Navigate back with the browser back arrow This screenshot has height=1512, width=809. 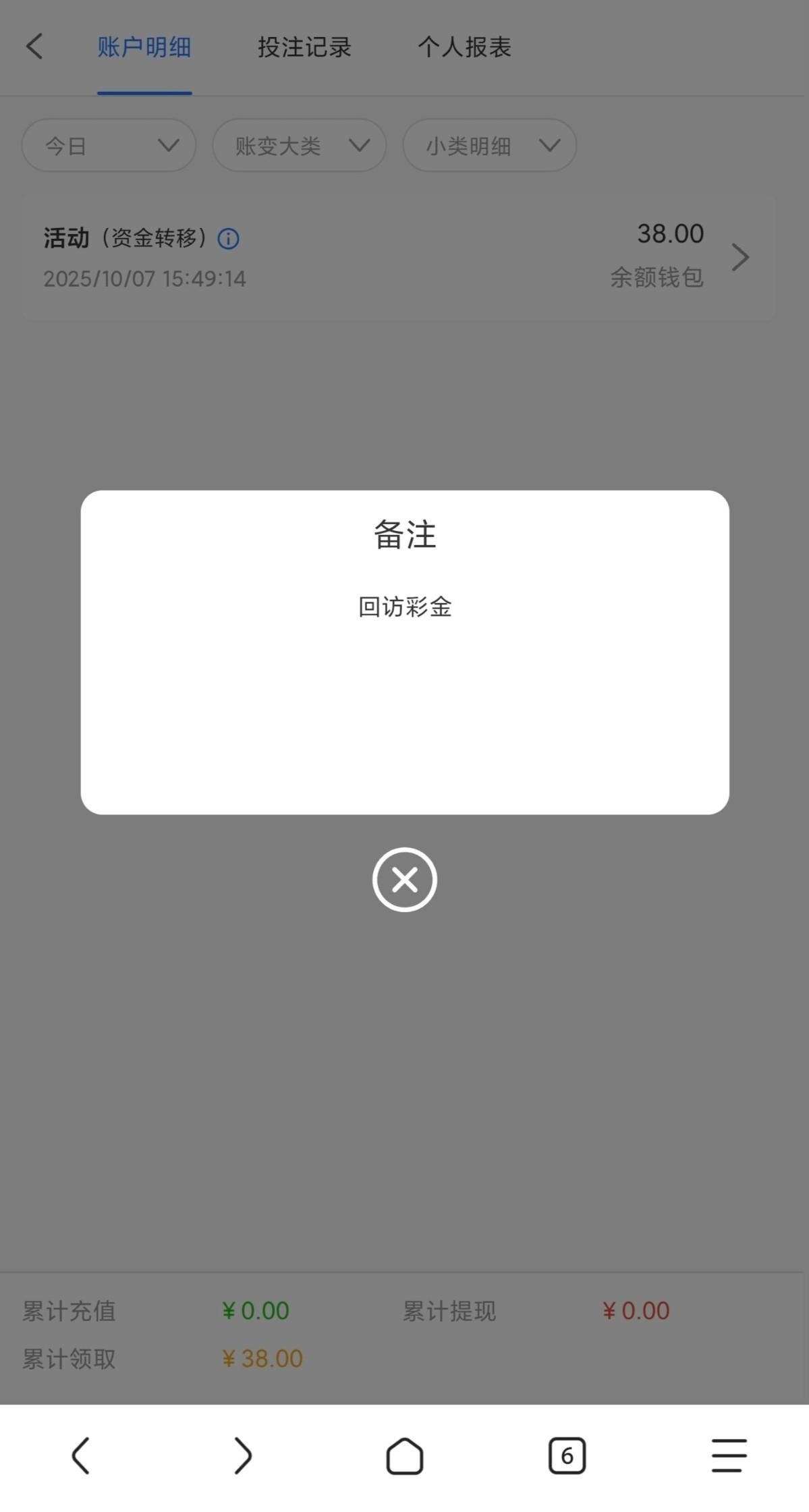click(x=81, y=1455)
